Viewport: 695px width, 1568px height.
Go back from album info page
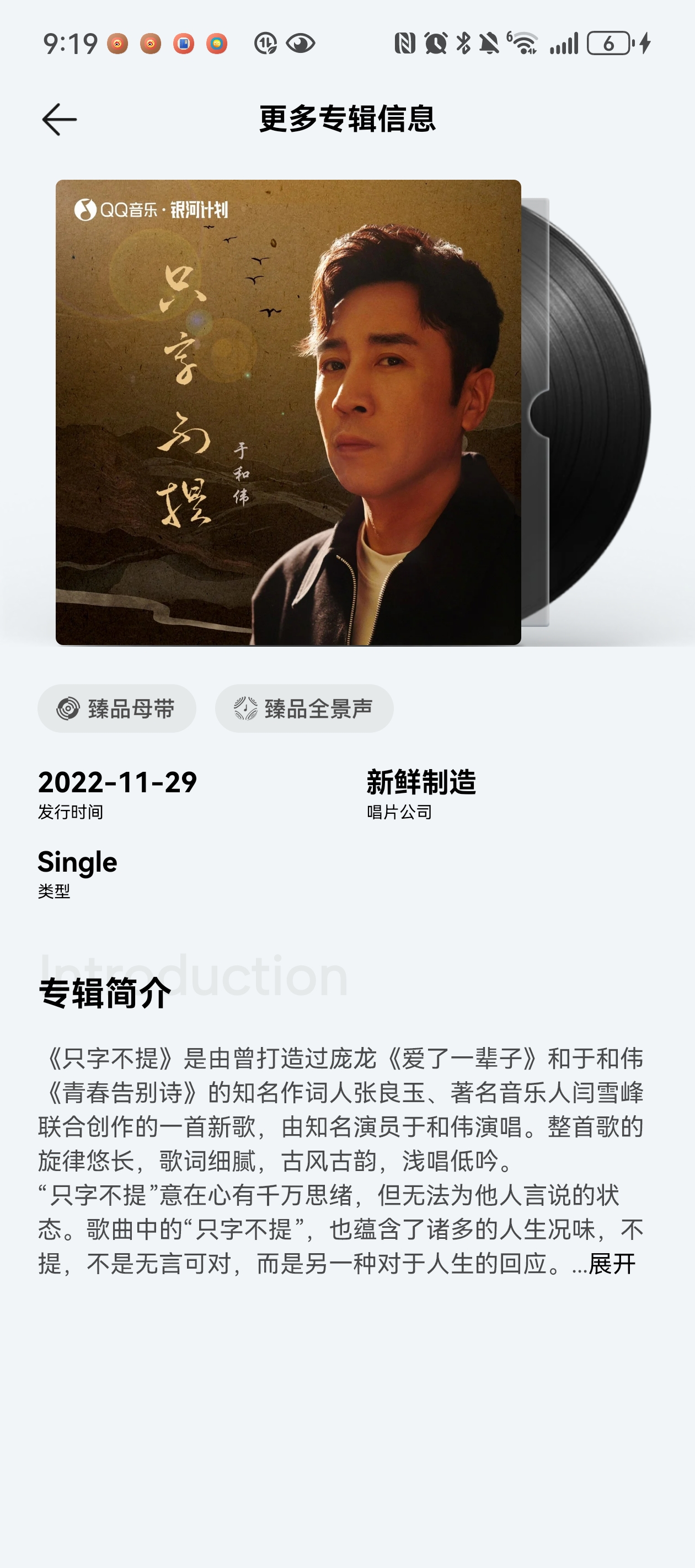[x=59, y=119]
